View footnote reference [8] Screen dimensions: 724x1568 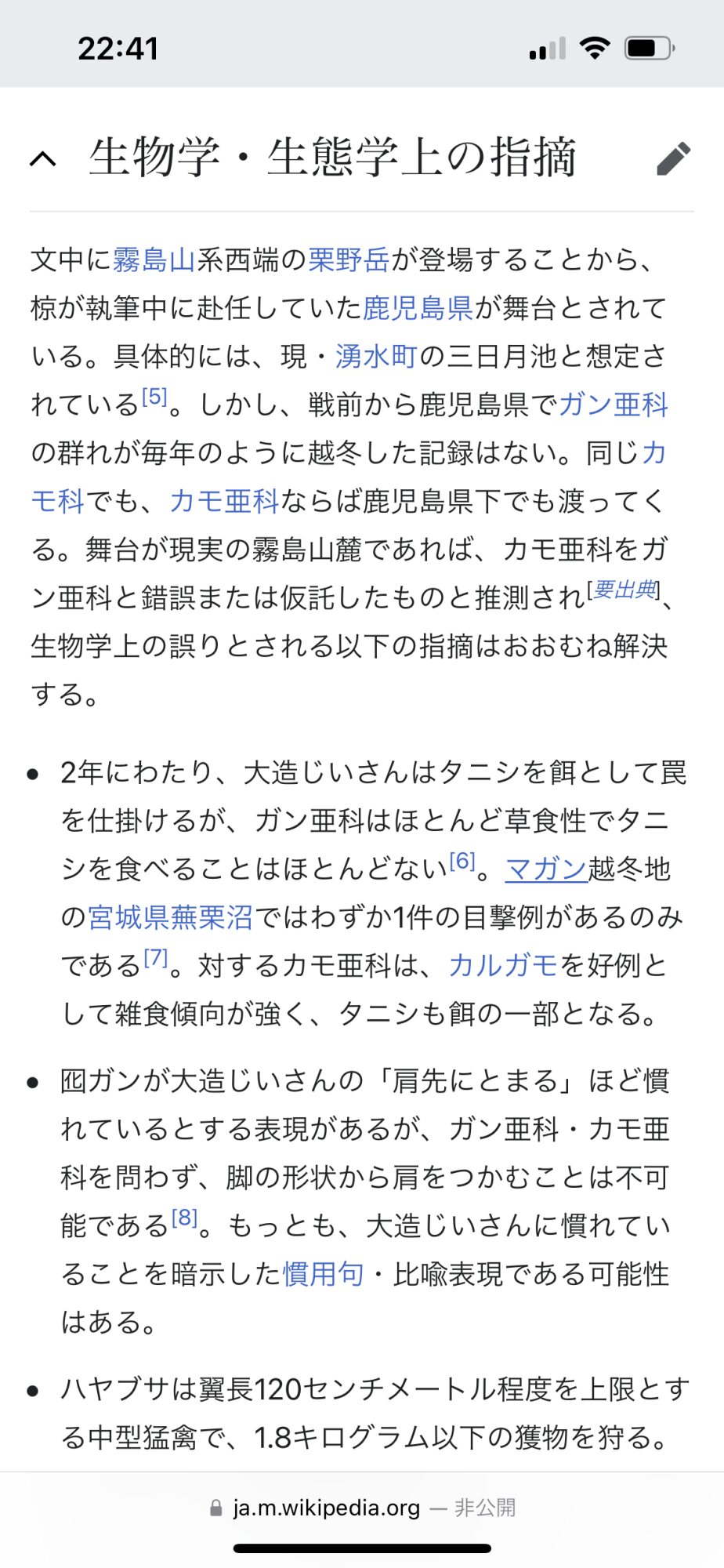pos(184,1218)
